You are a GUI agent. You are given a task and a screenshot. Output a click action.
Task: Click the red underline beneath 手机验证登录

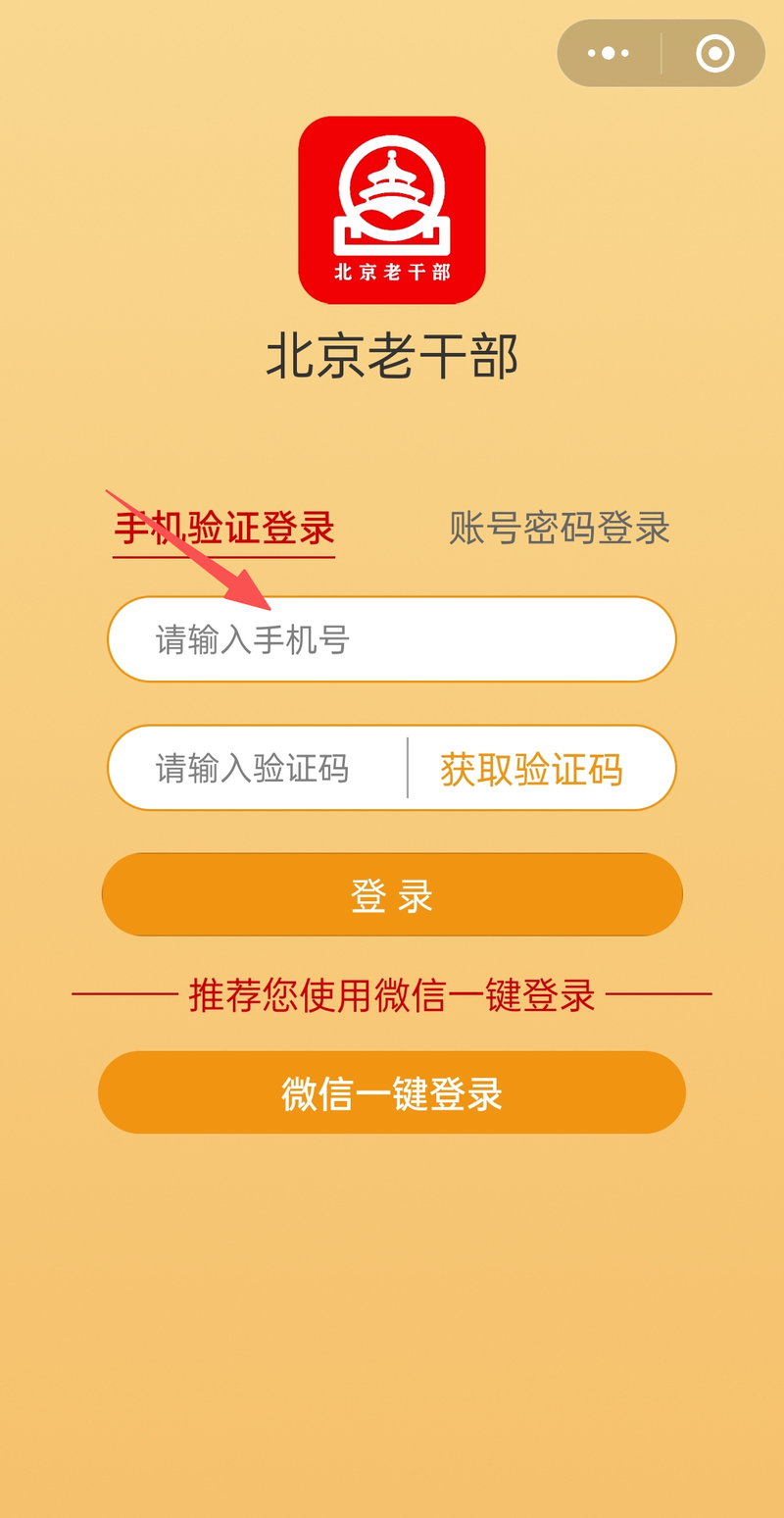223,555
